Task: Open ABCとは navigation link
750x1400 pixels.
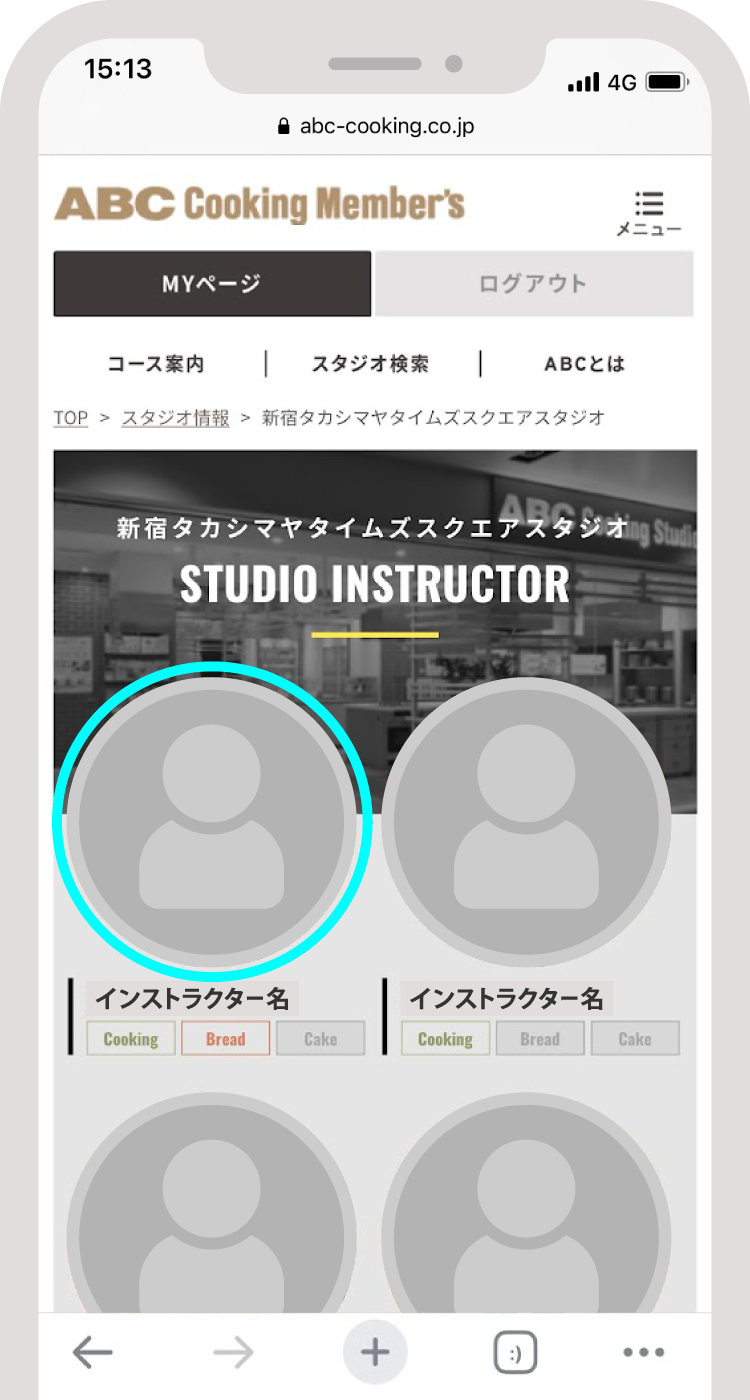Action: point(585,364)
